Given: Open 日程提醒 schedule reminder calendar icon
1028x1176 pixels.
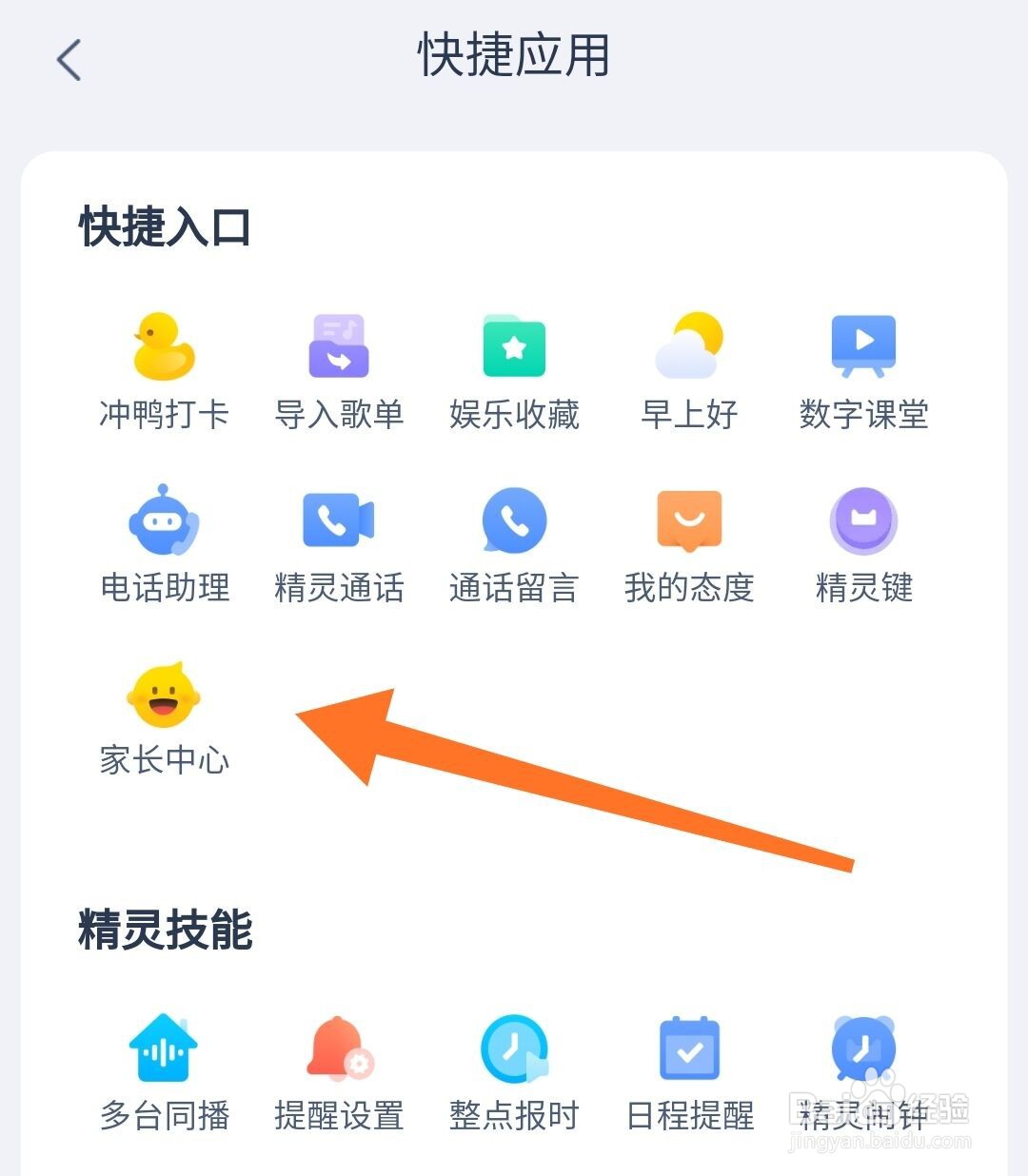Looking at the screenshot, I should [x=689, y=1051].
